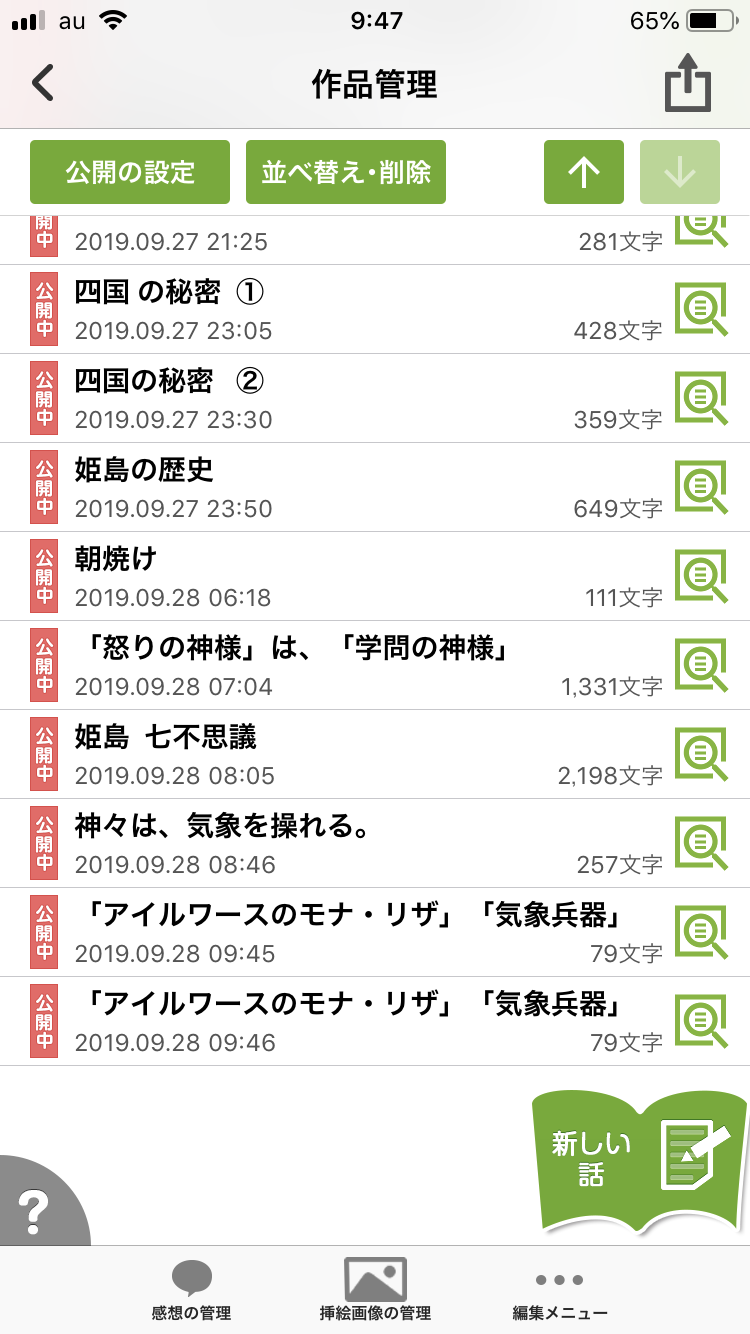Create a new episode with 新しい話
This screenshot has height=1334, width=750.
coord(640,1160)
